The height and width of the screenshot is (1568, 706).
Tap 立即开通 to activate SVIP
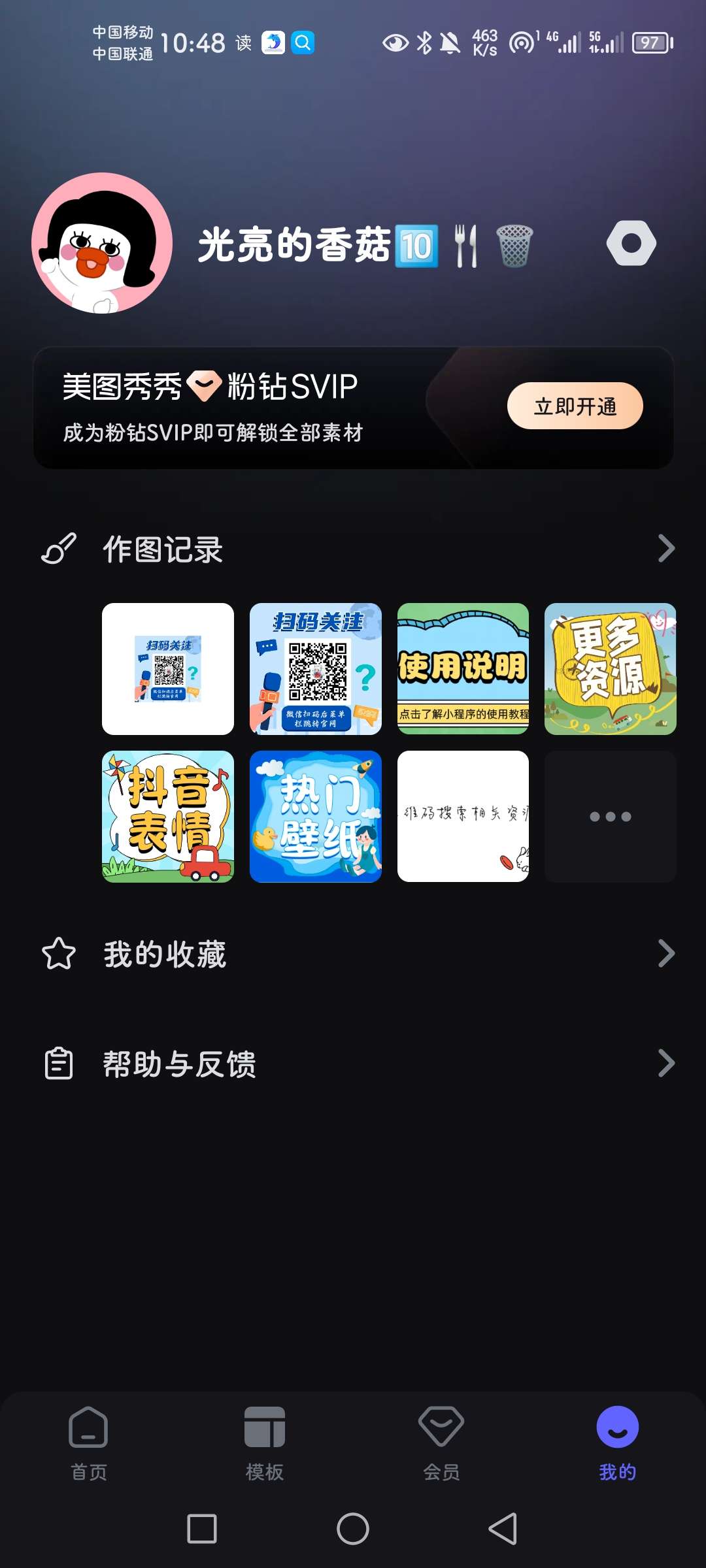coord(575,406)
